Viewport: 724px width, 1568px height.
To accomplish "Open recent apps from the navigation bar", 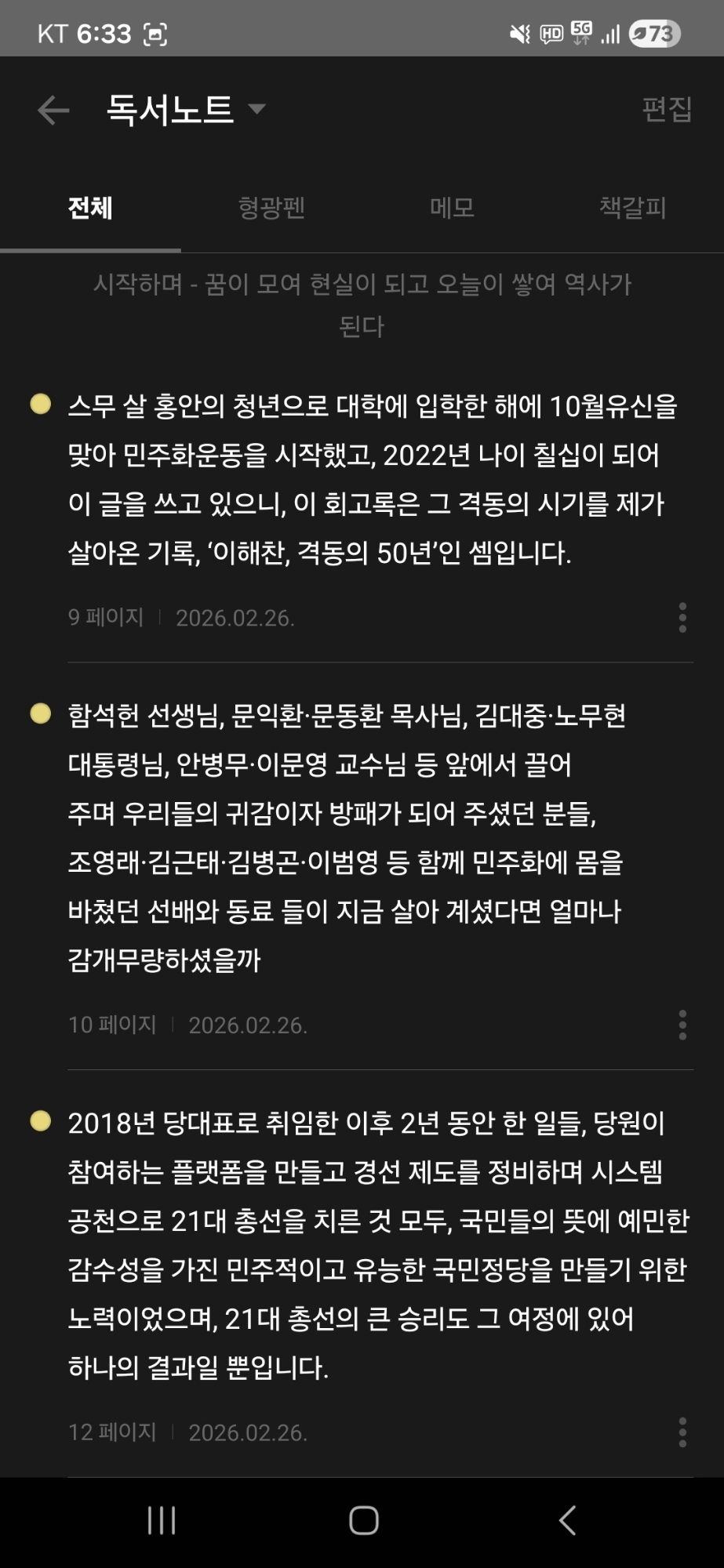I will tap(162, 1521).
